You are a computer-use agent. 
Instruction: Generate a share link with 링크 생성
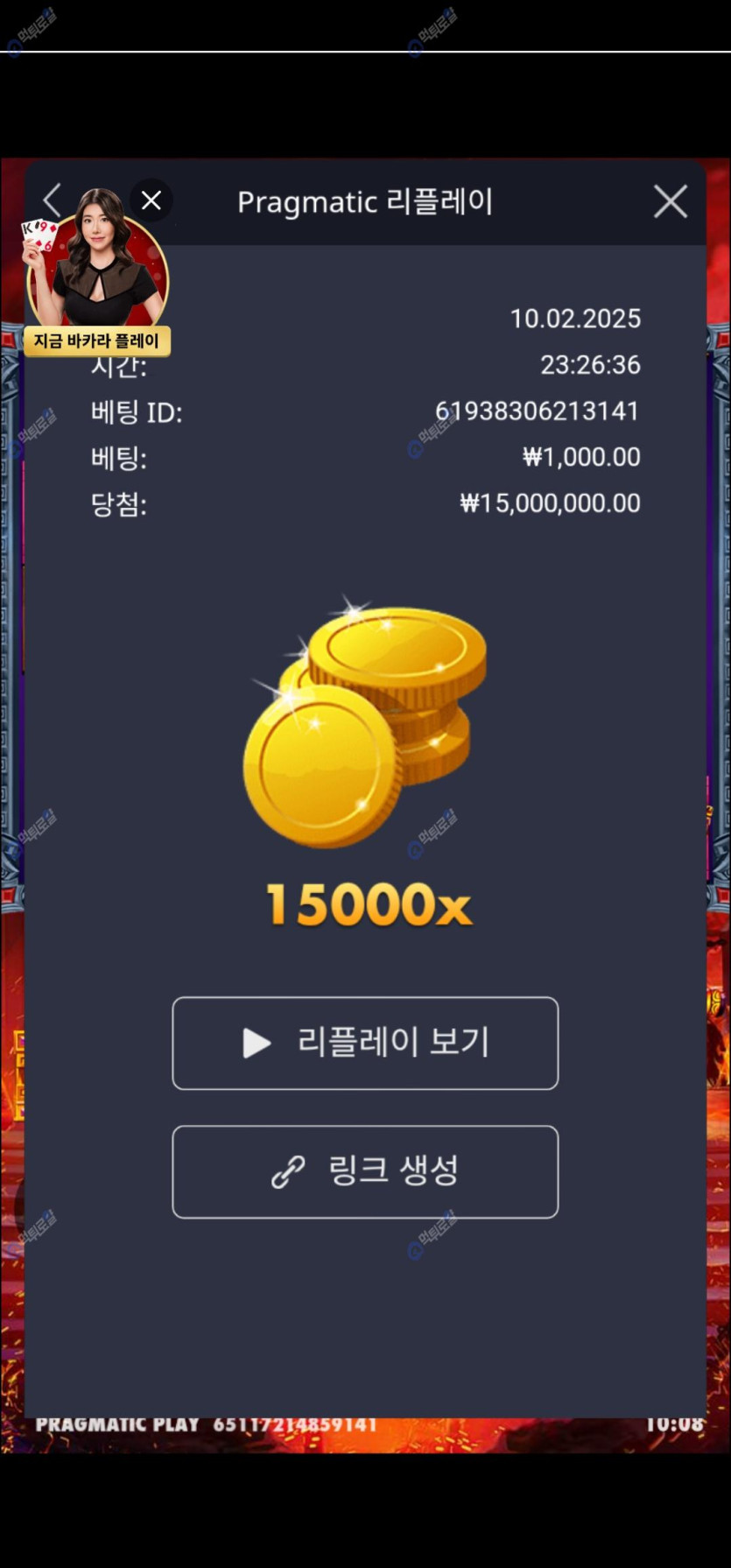(365, 1171)
